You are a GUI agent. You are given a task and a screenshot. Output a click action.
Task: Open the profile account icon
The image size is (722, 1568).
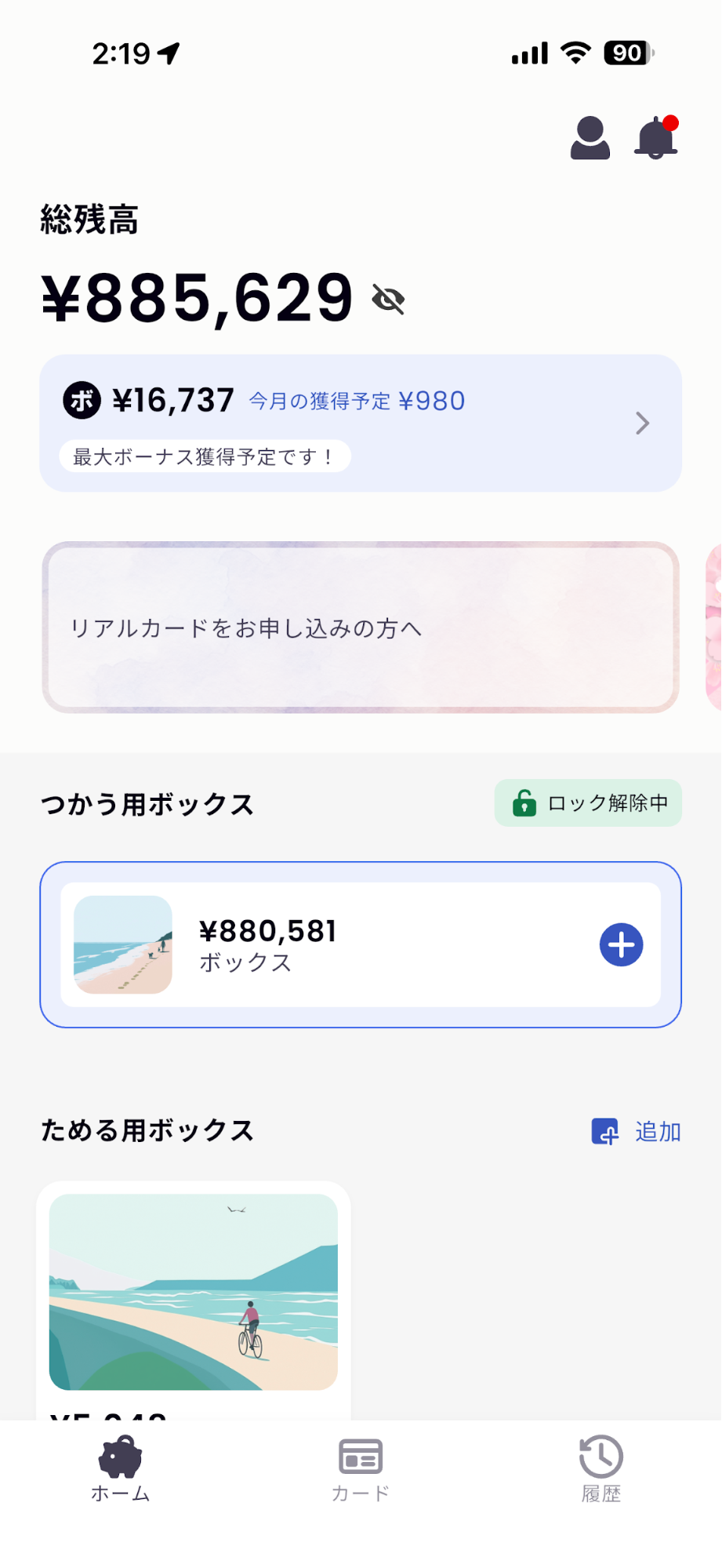point(590,138)
